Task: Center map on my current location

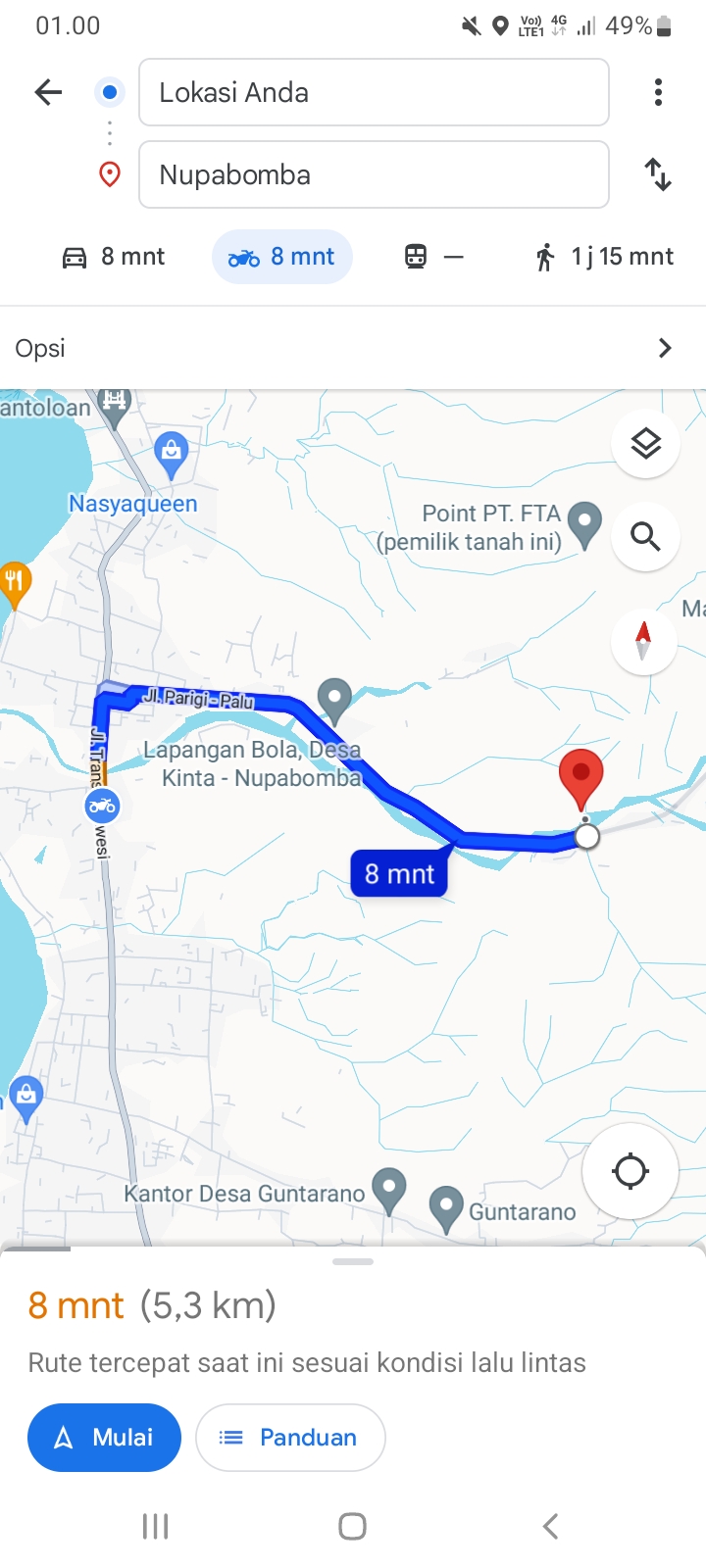Action: 630,1171
